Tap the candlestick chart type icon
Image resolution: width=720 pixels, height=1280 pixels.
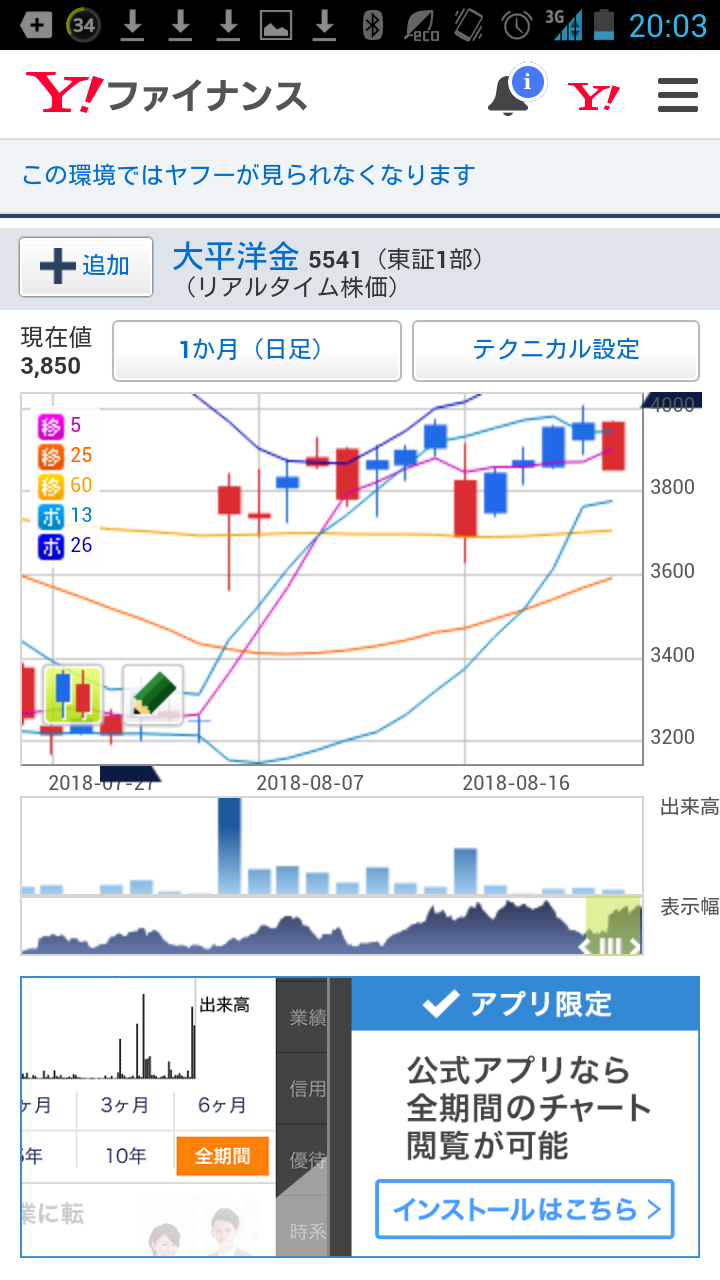(x=72, y=693)
